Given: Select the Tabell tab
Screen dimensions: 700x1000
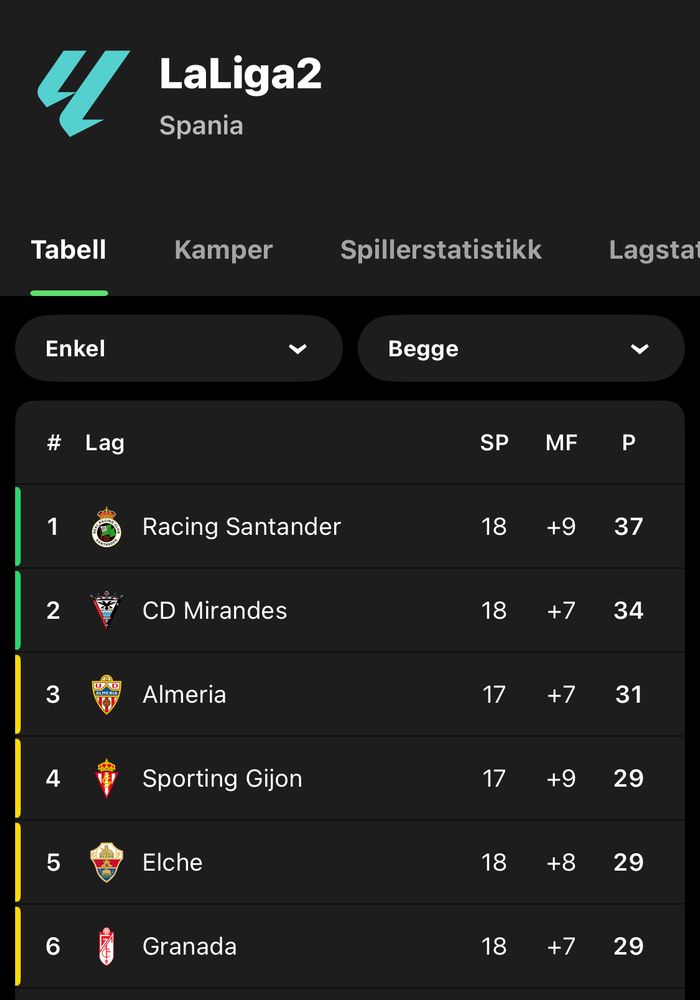Looking at the screenshot, I should 69,250.
